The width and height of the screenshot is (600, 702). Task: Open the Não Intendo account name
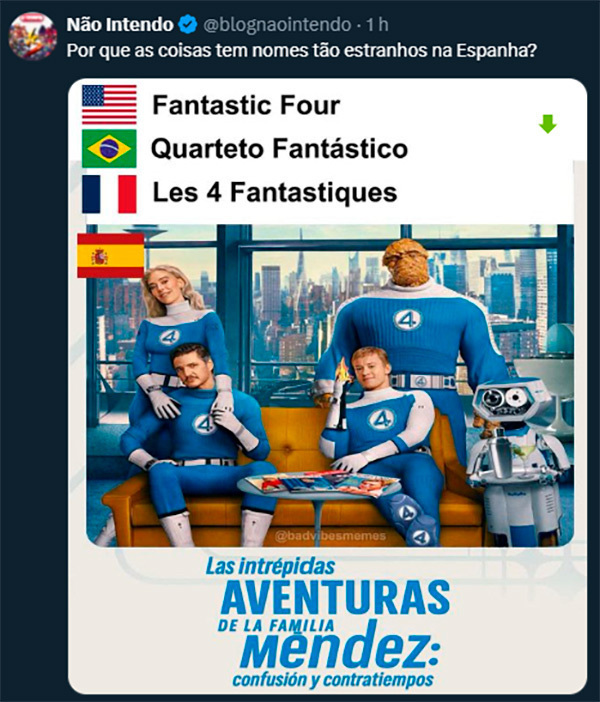pyautogui.click(x=119, y=25)
